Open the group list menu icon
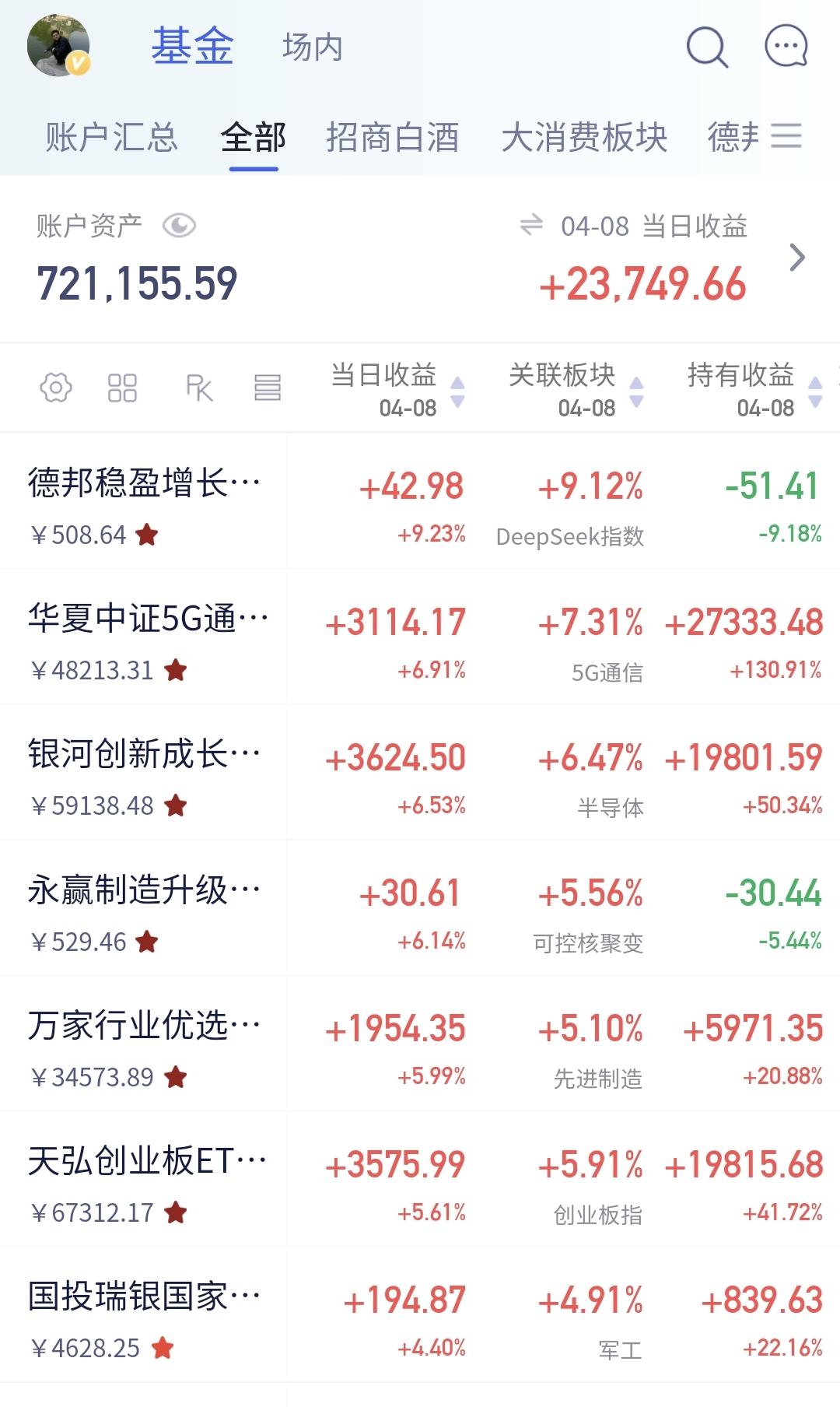 point(786,136)
